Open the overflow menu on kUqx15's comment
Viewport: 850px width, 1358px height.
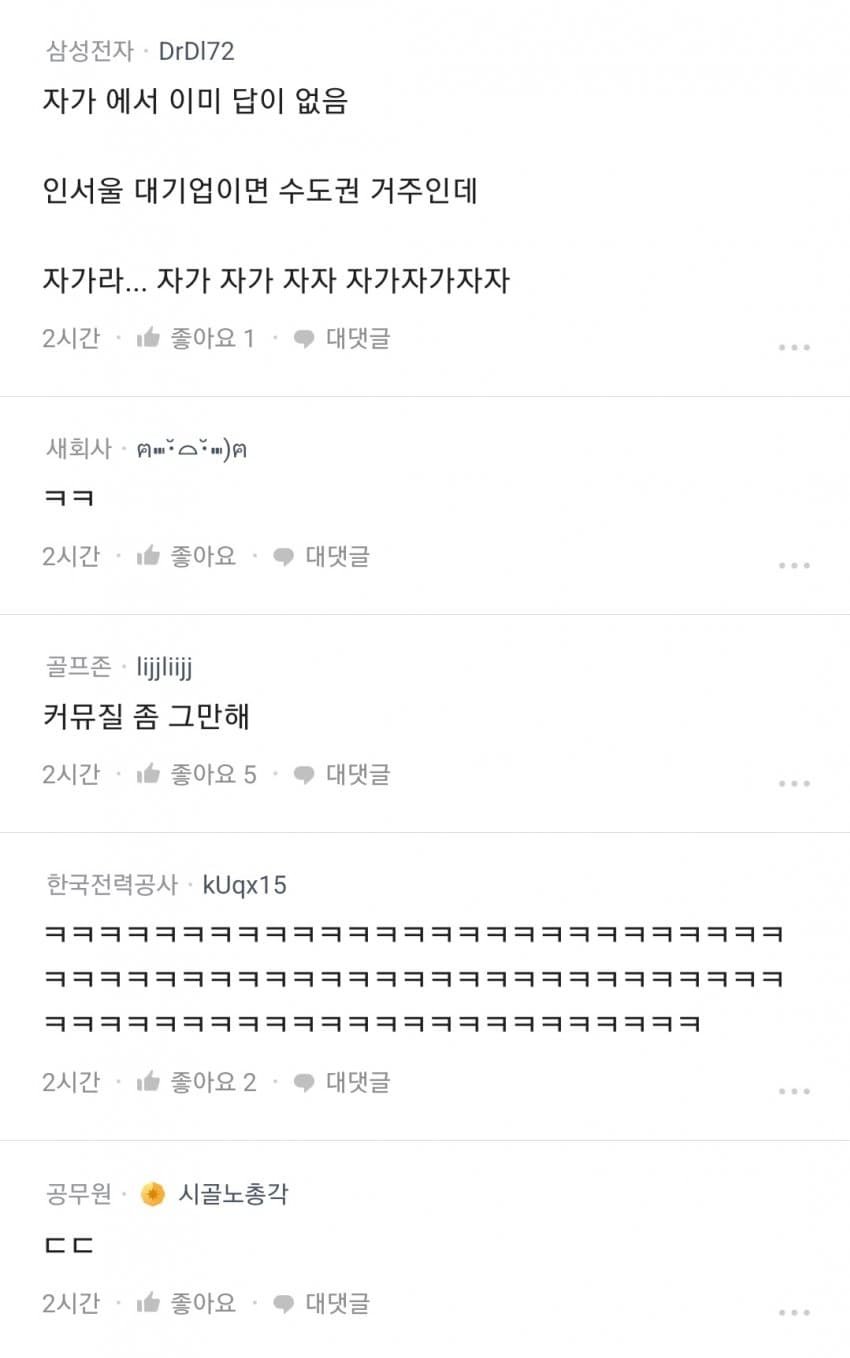click(793, 1092)
